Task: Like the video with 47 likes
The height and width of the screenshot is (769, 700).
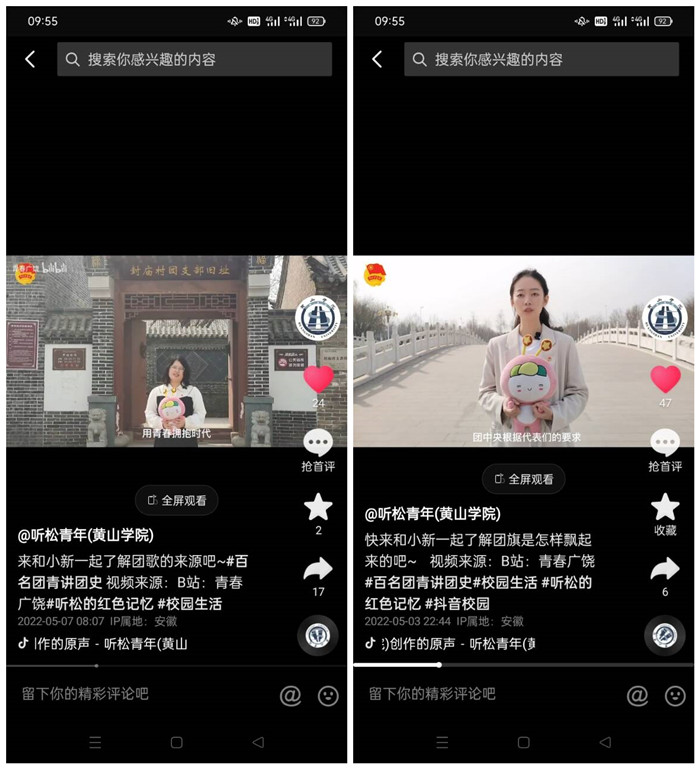Action: coord(665,379)
